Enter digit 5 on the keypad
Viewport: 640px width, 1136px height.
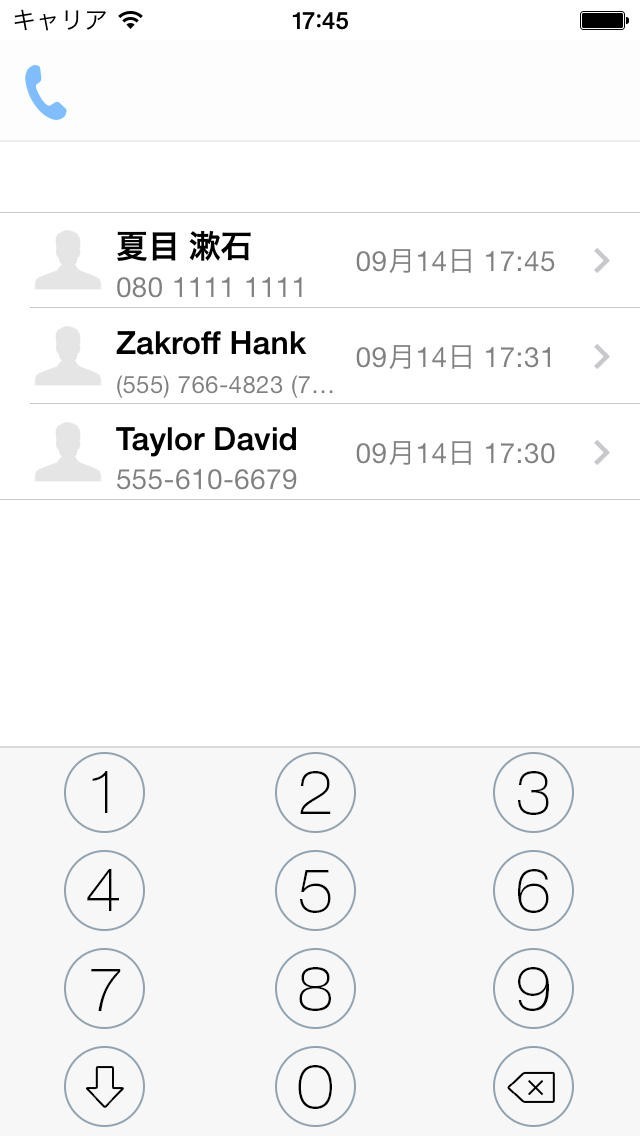315,890
